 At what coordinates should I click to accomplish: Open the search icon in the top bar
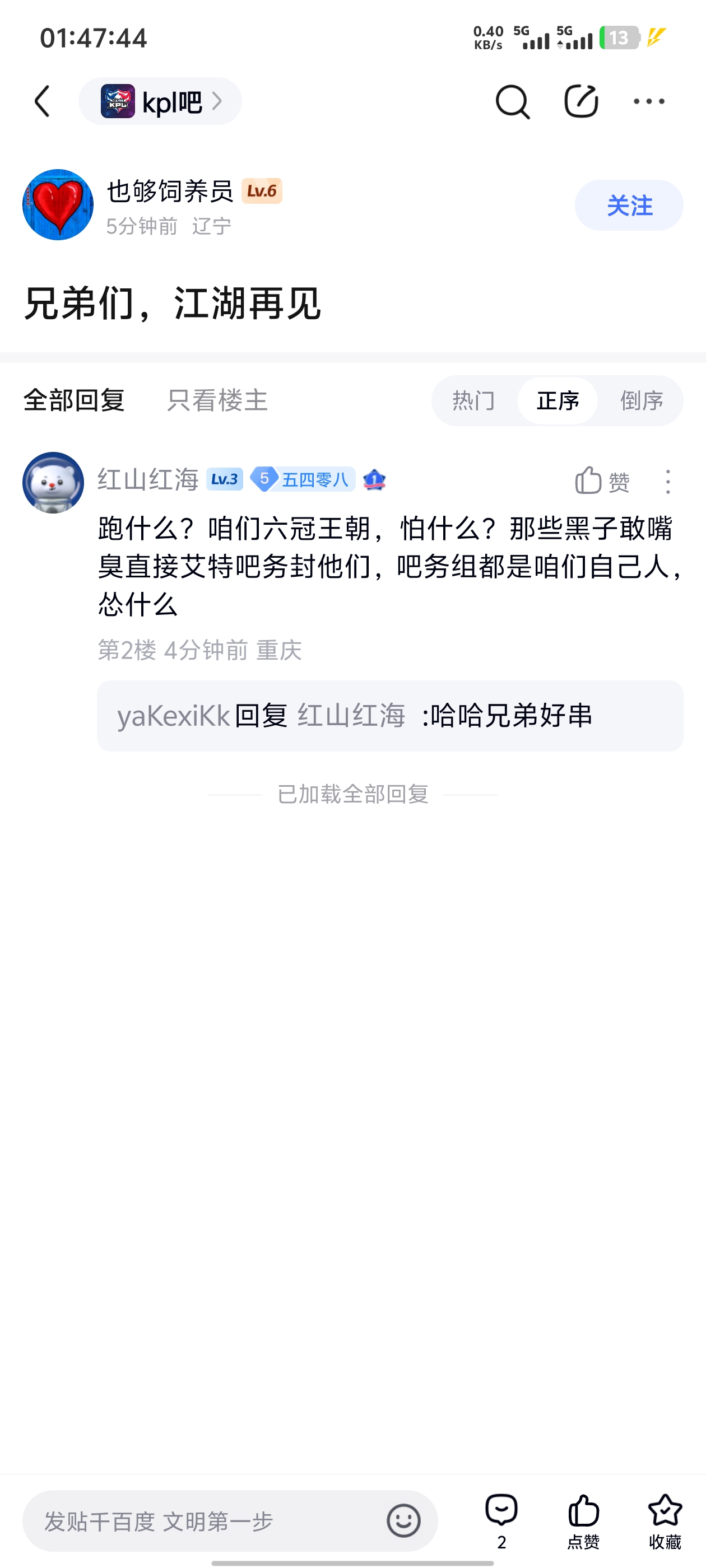tap(512, 101)
